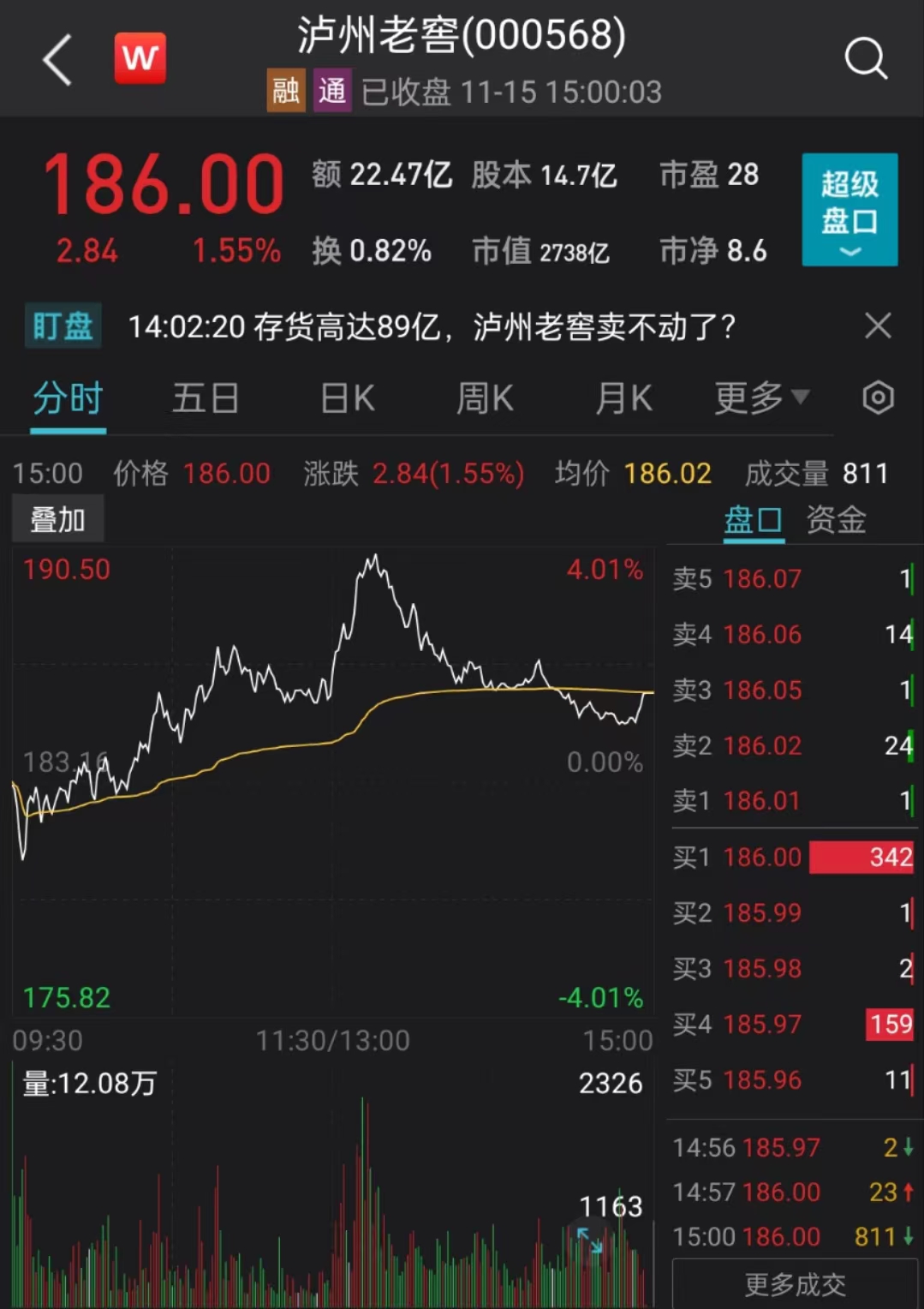Image resolution: width=924 pixels, height=1309 pixels.
Task: Tap the back arrow to return
Action: click(x=57, y=60)
